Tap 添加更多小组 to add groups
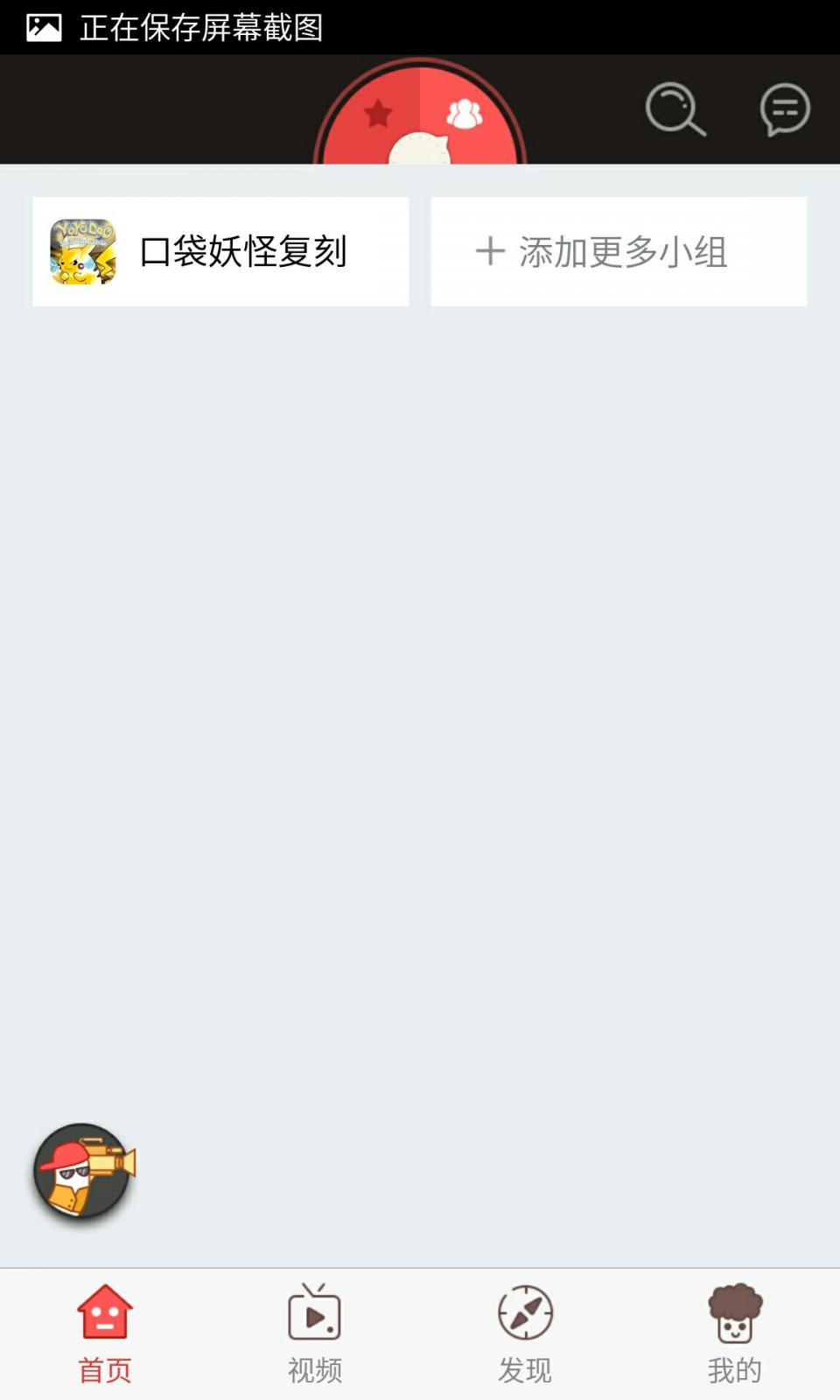This screenshot has width=840, height=1400. pos(619,252)
